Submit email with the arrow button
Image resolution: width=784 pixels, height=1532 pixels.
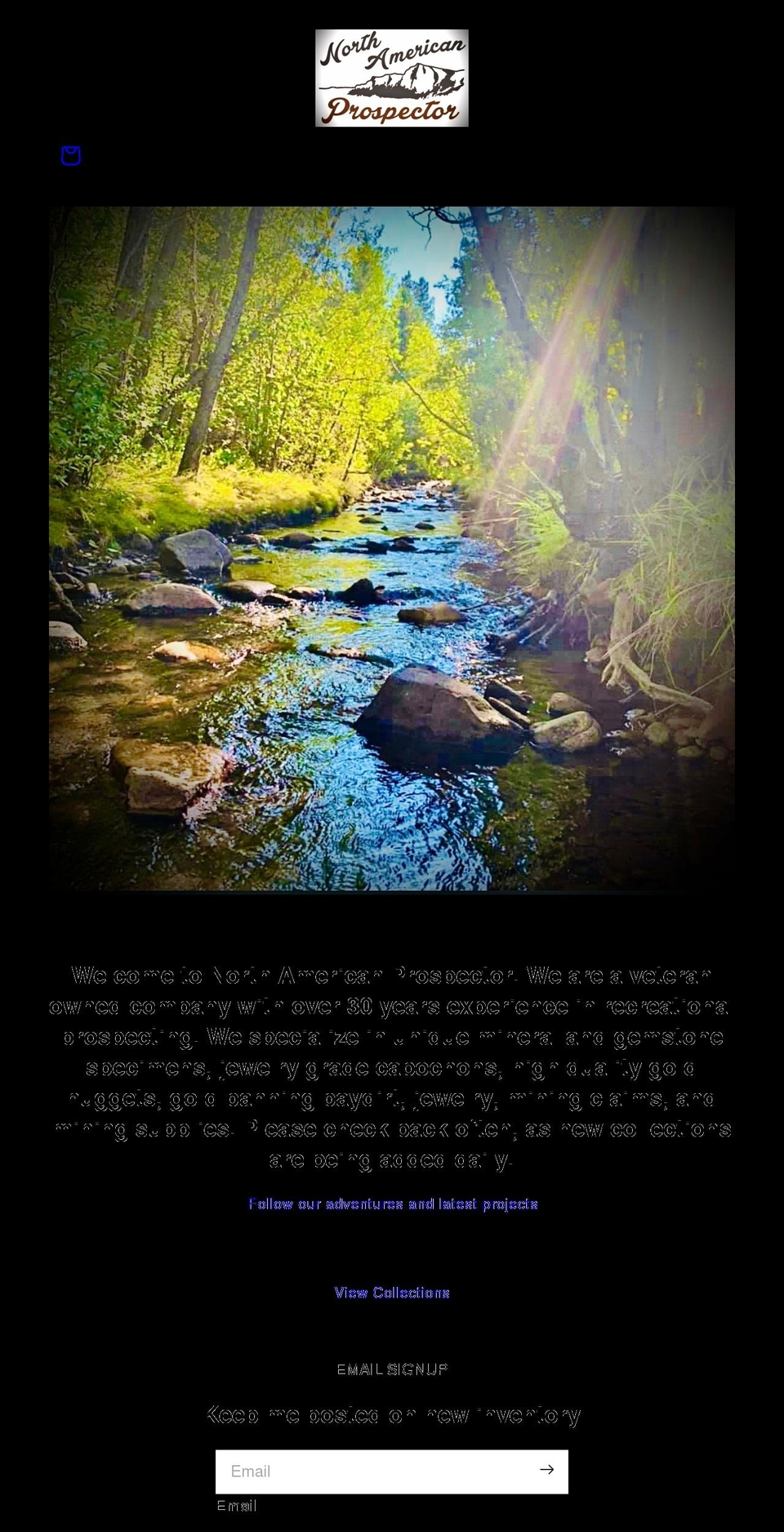(x=547, y=1470)
